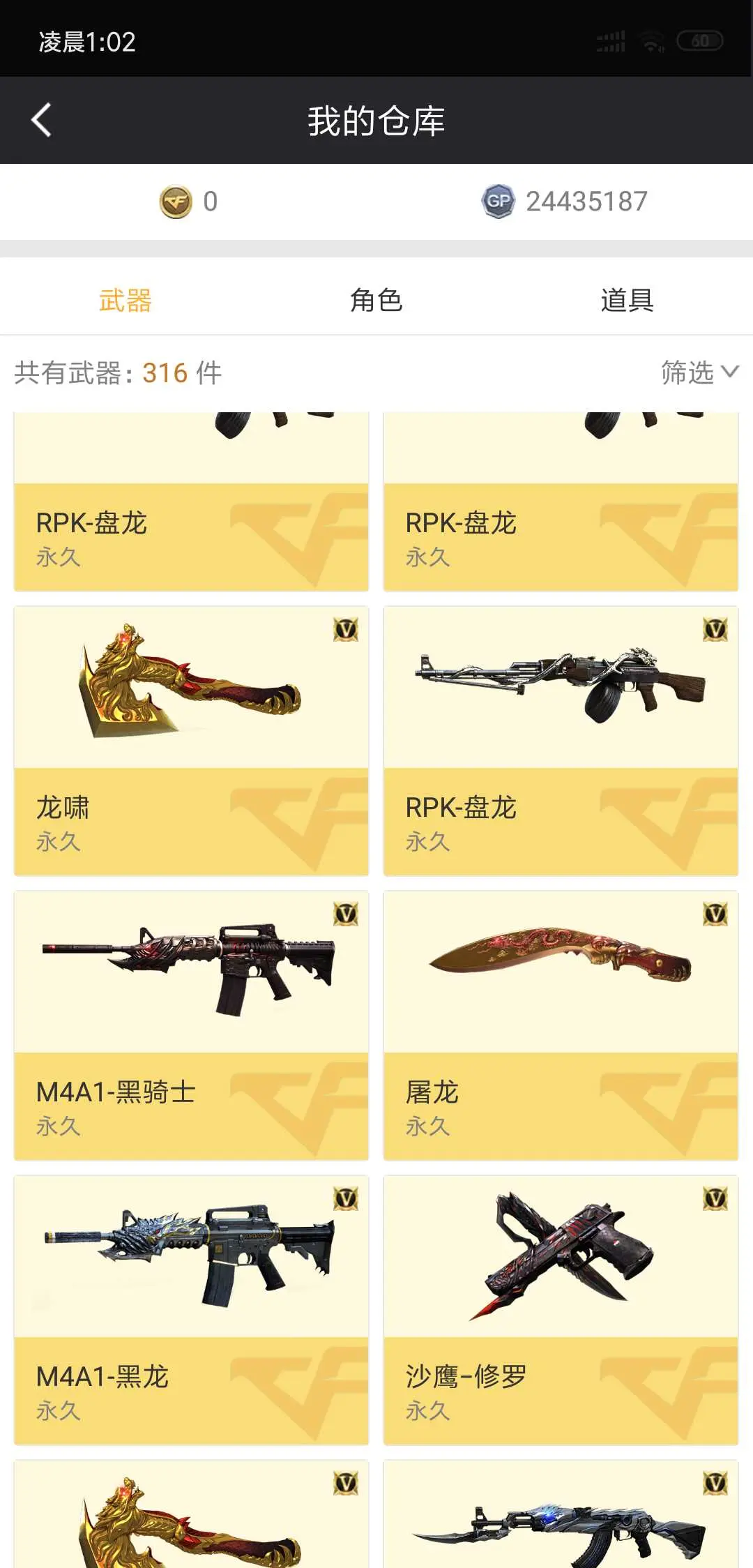Switch to the 角色 tab

coord(376,300)
